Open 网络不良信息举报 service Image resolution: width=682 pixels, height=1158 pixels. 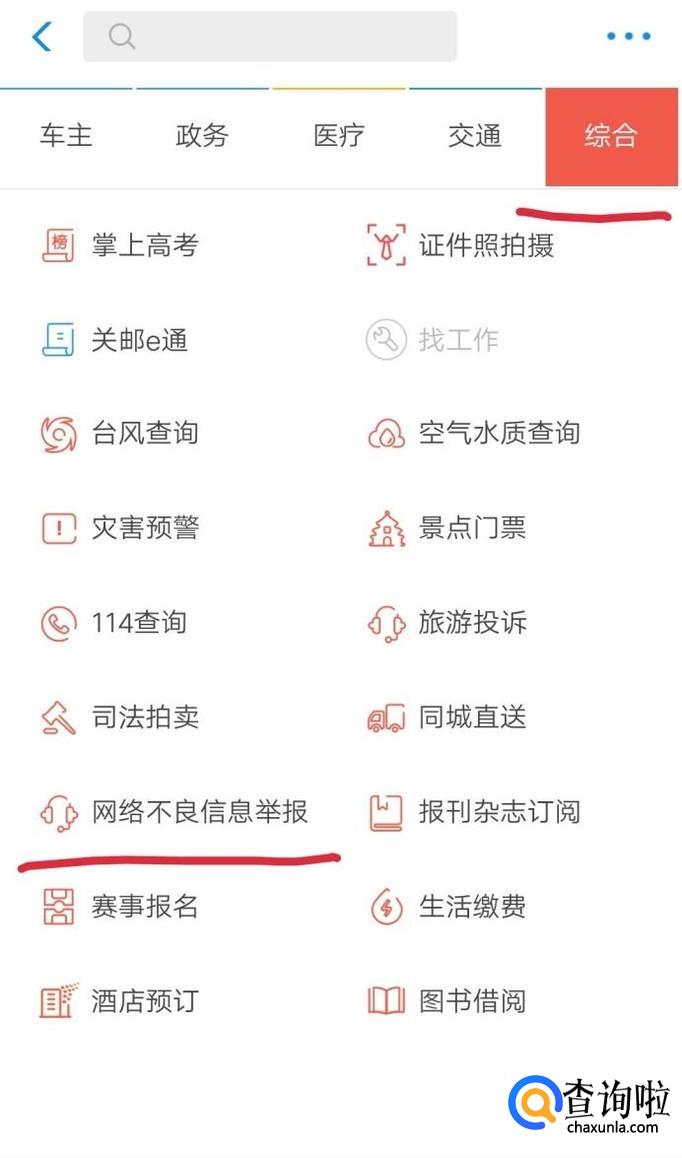pos(198,812)
